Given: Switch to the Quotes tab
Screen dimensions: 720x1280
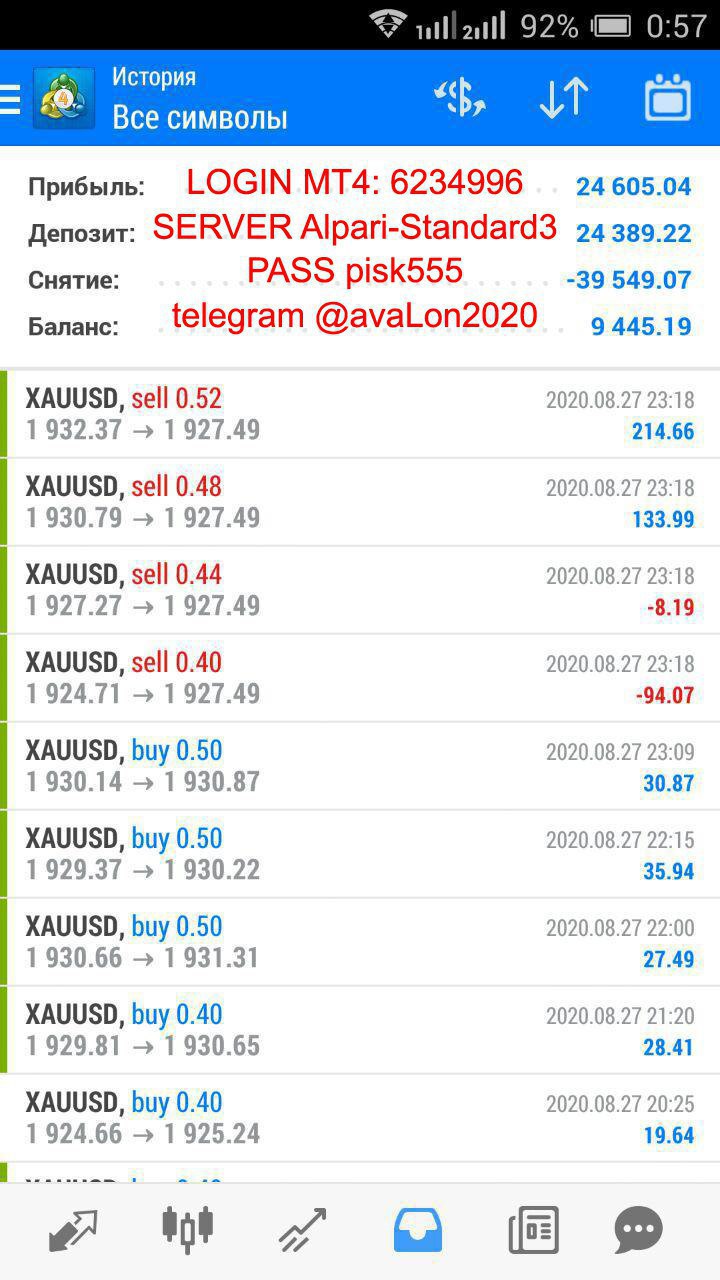Looking at the screenshot, I should [73, 1228].
